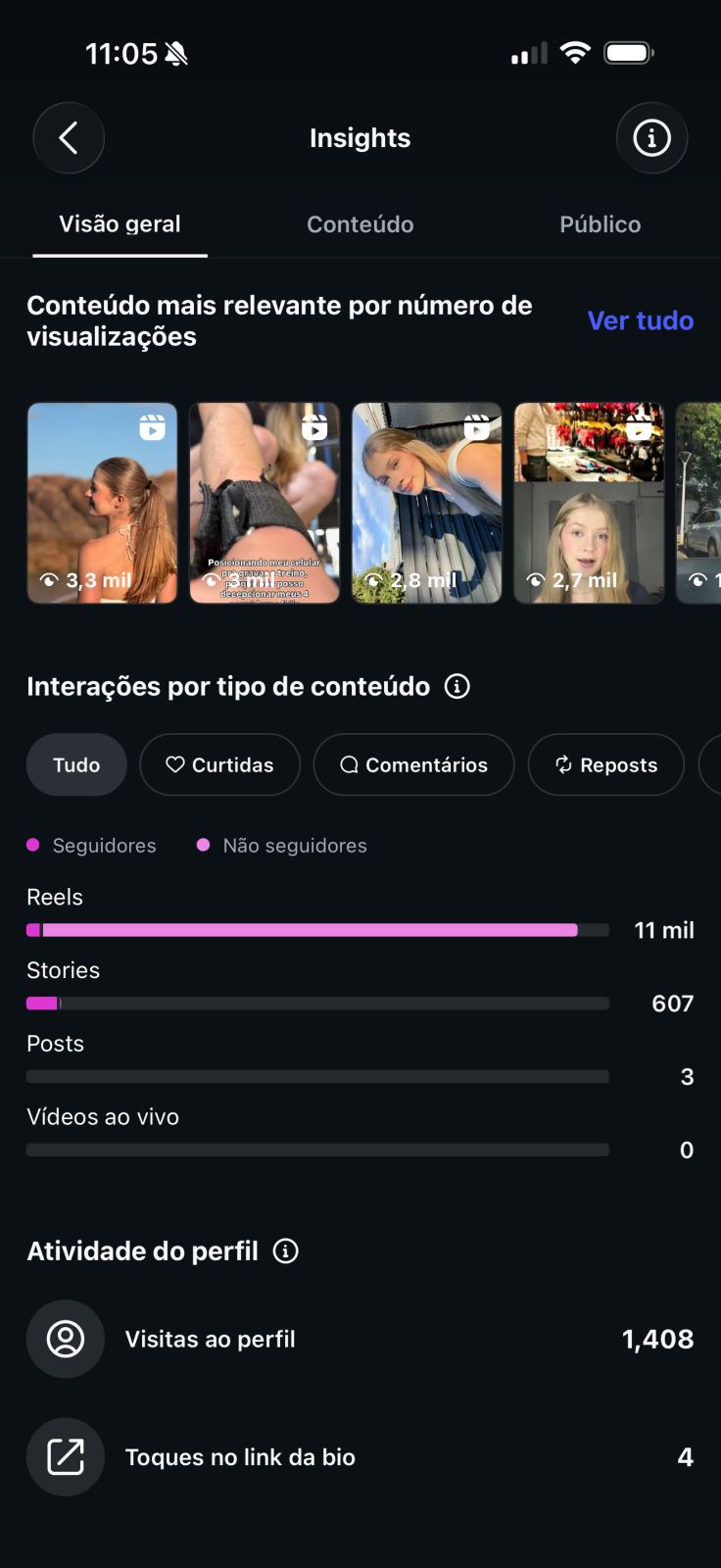Switch to the Público tab

[600, 224]
